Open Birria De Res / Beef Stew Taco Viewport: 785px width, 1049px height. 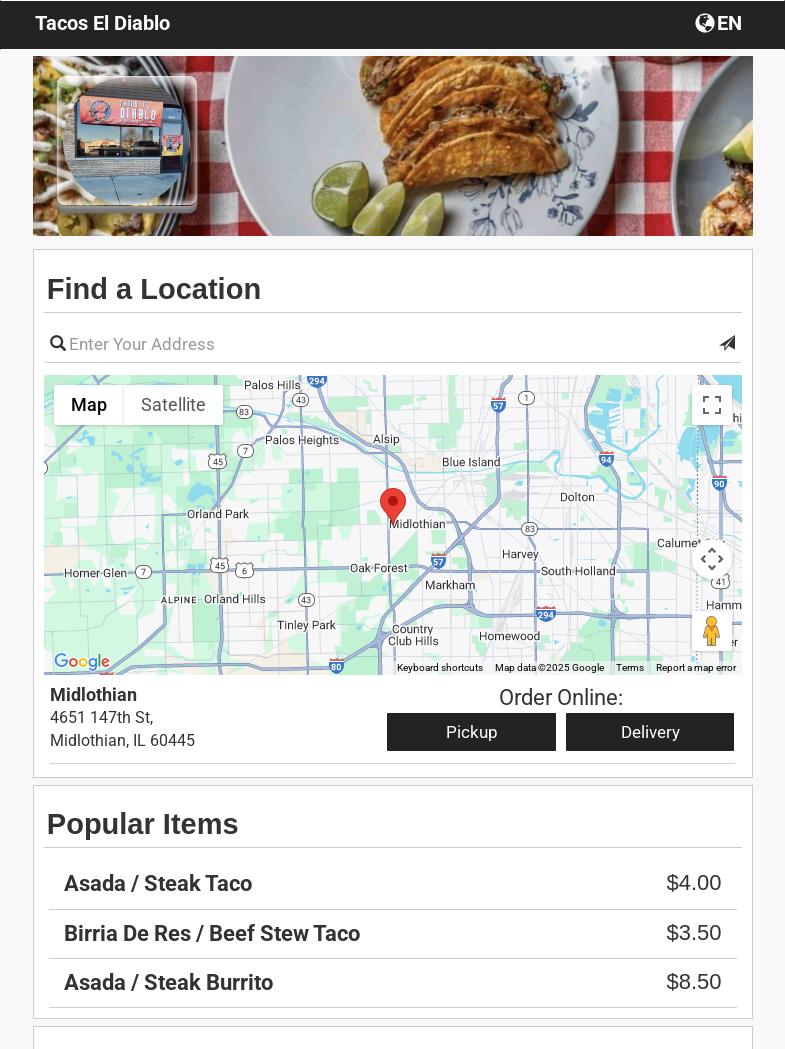coord(212,934)
